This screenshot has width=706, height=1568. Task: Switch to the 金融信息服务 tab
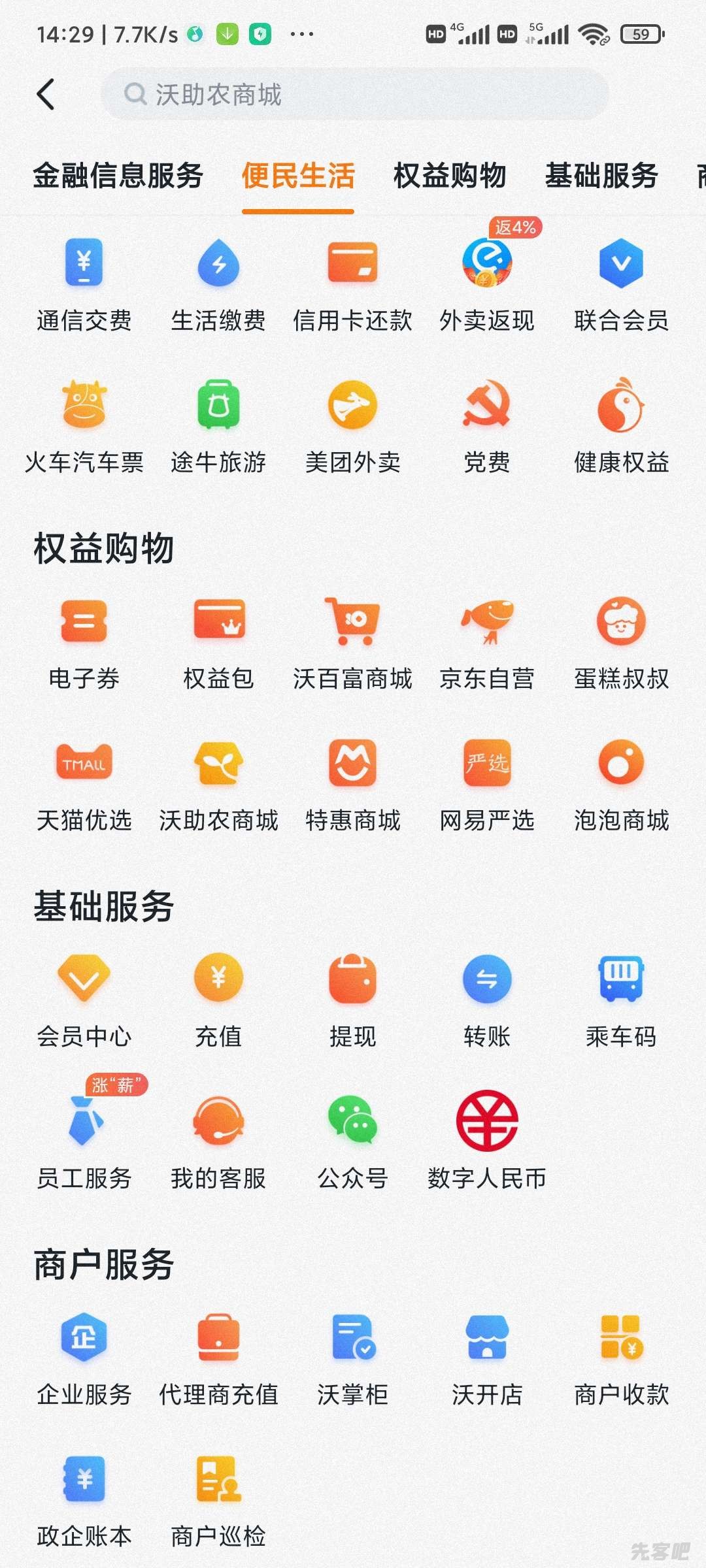tap(118, 176)
